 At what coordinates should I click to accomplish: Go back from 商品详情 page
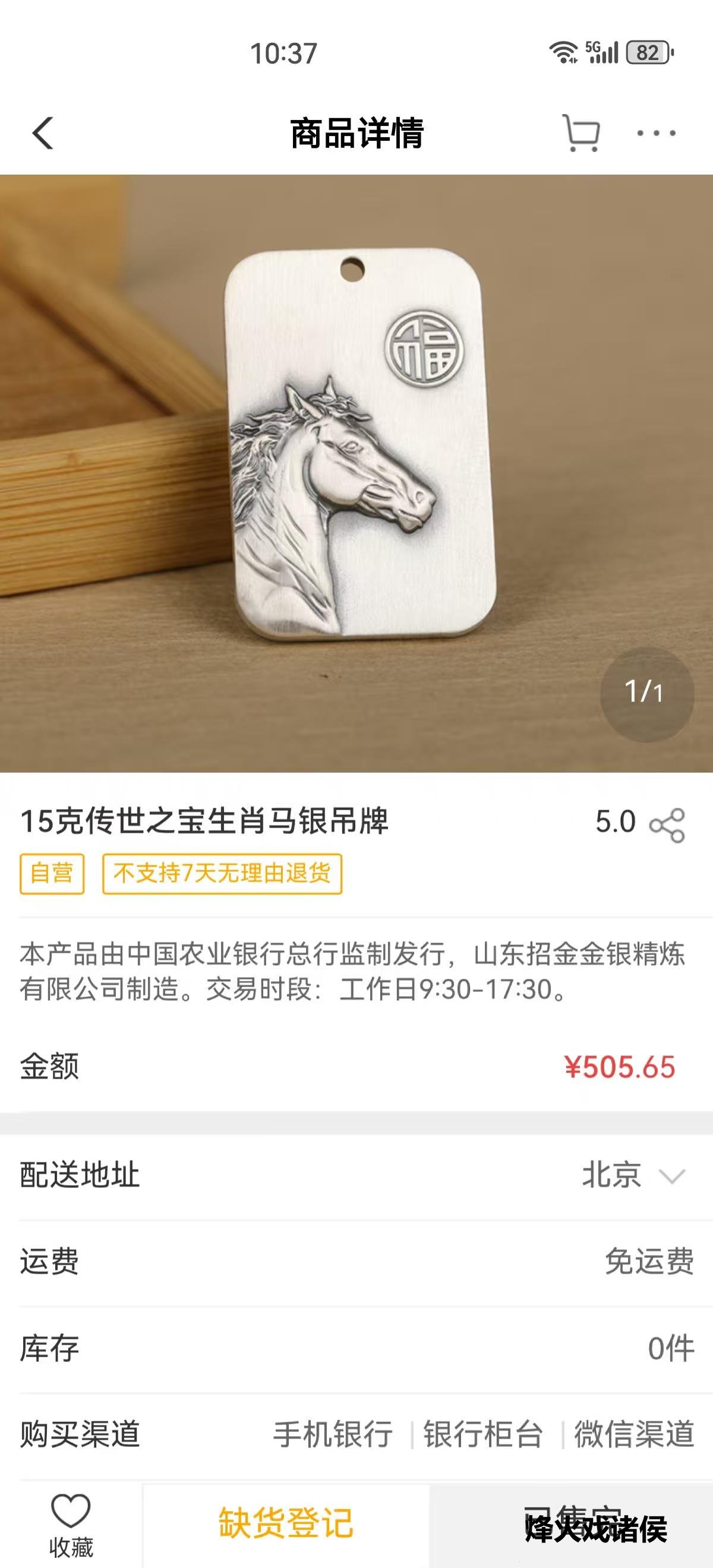pos(40,133)
